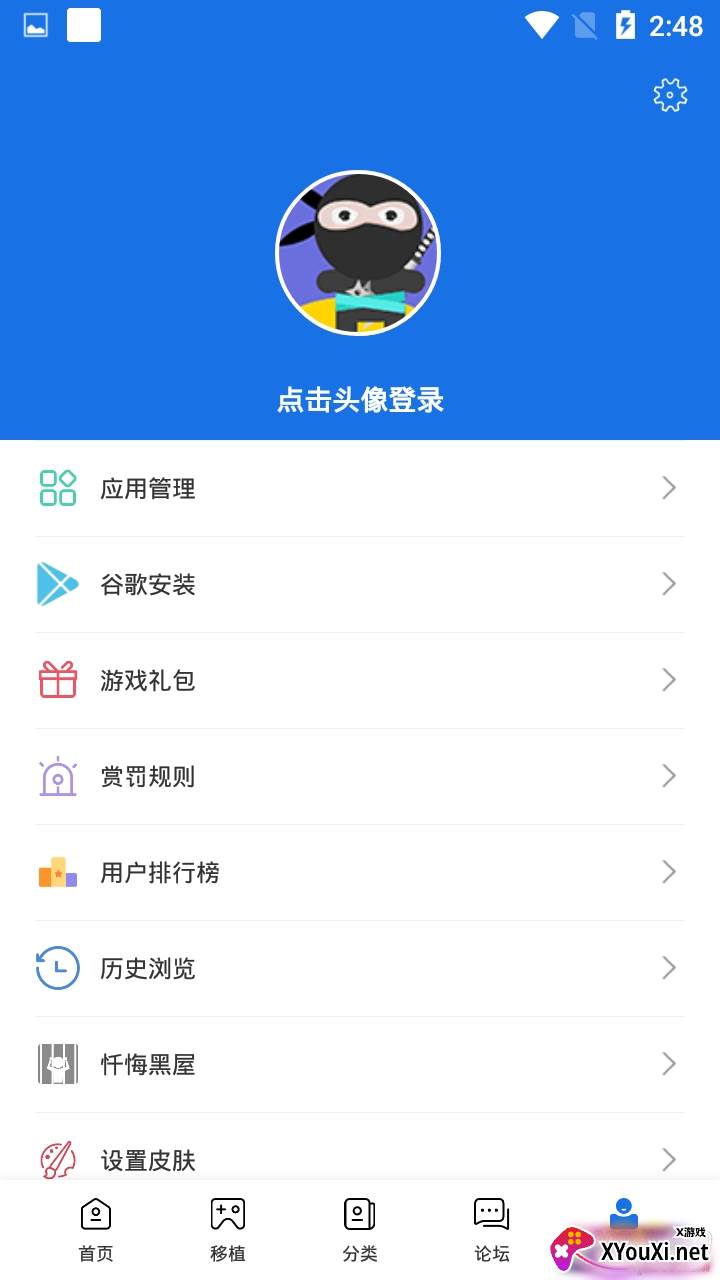The image size is (720, 1280).
Task: Tap the ninja avatar to log in
Action: tap(358, 253)
